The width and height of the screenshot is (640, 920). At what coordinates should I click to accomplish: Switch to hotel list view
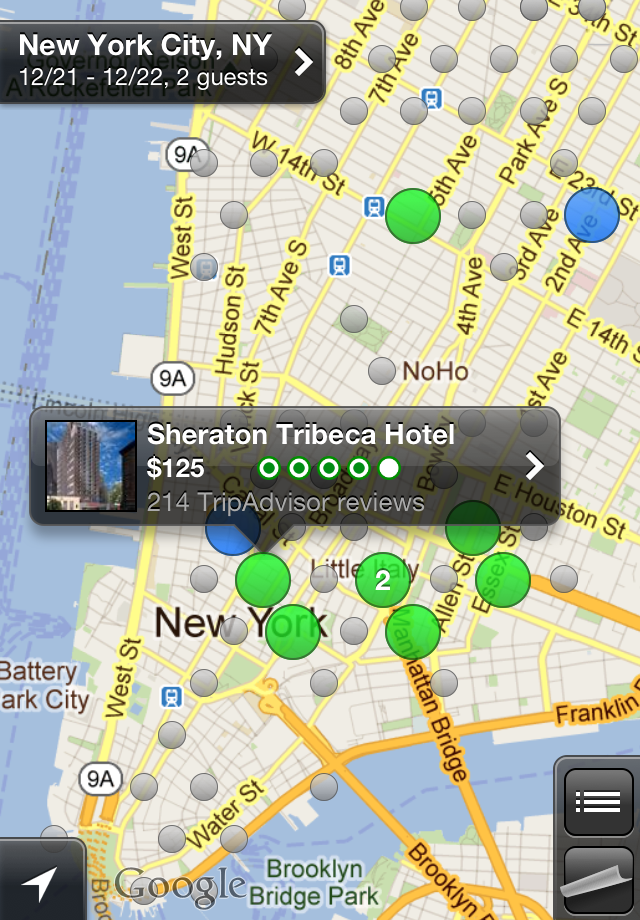click(599, 801)
